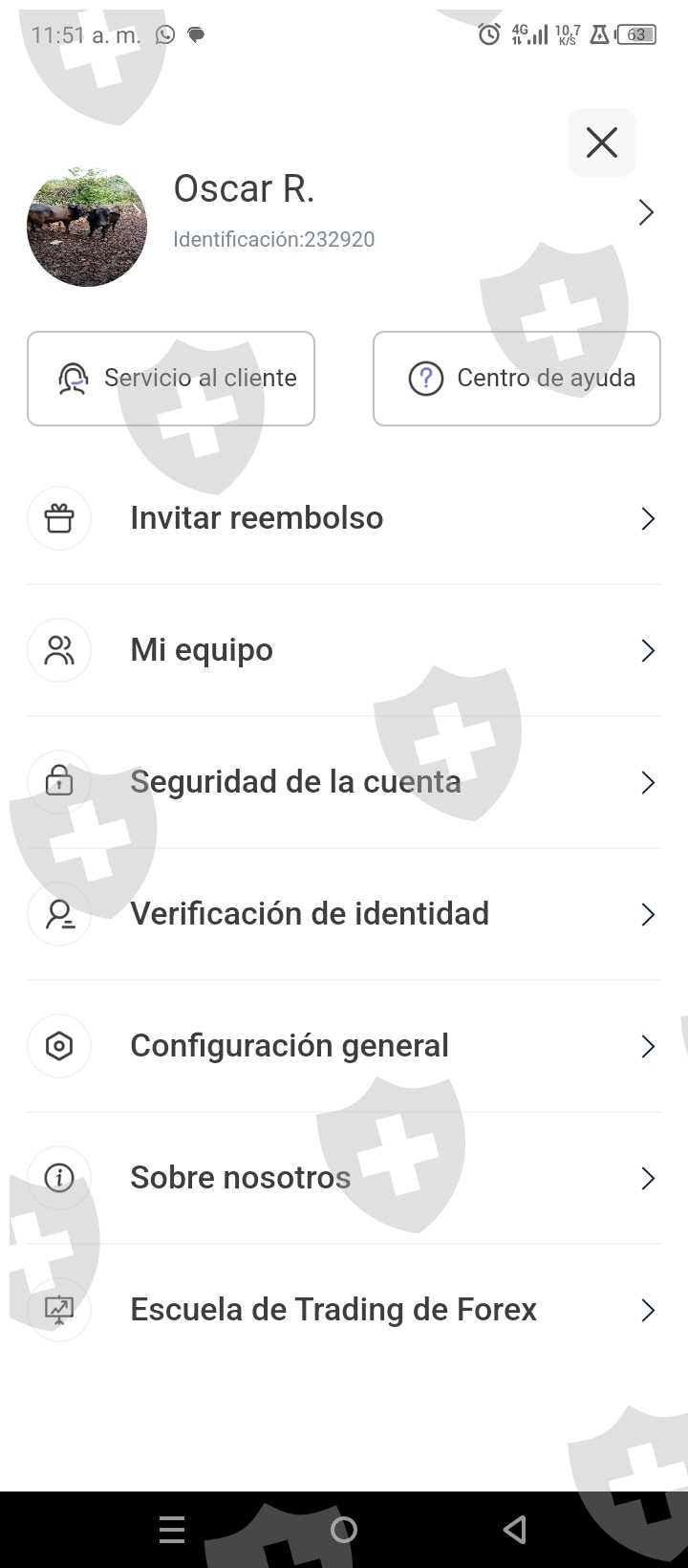View Sobre nosotros

[344, 1178]
